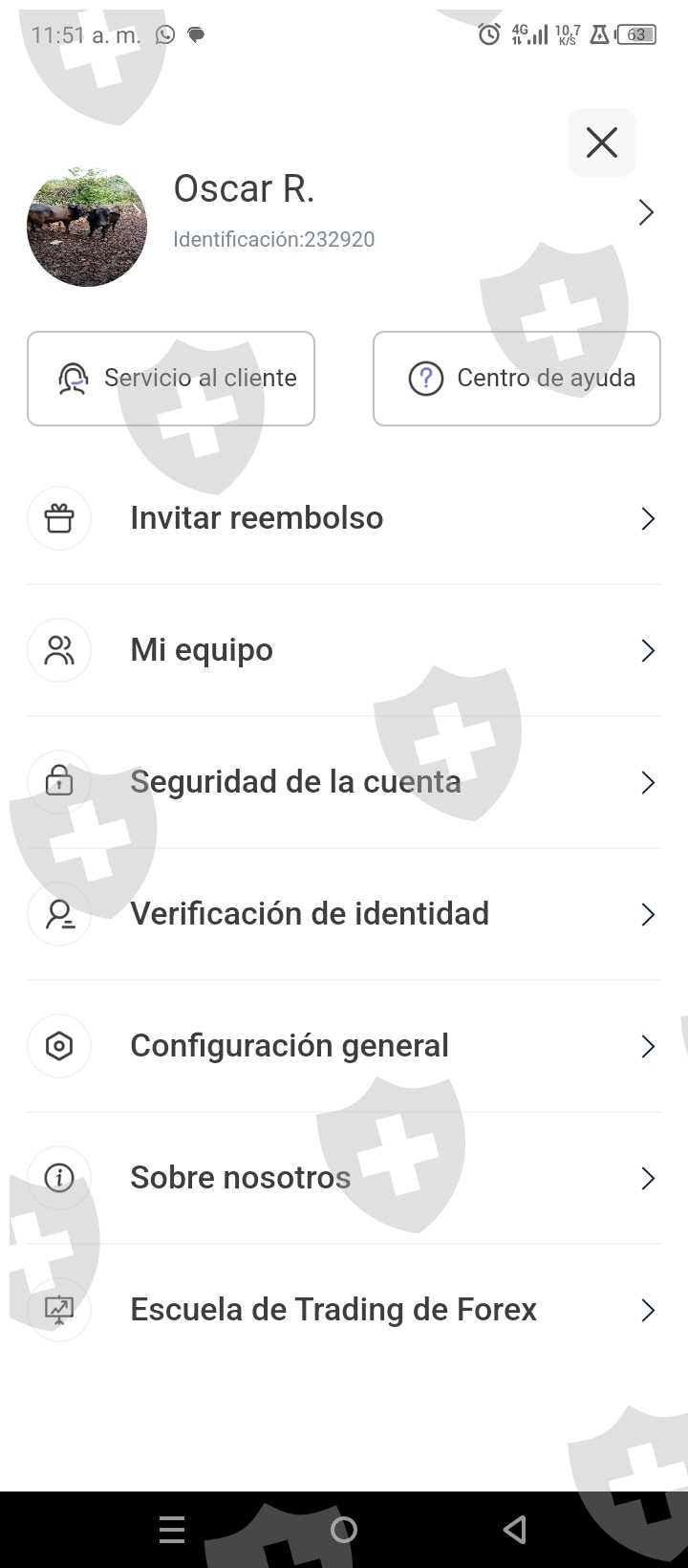View Sobre nosotros

[344, 1178]
